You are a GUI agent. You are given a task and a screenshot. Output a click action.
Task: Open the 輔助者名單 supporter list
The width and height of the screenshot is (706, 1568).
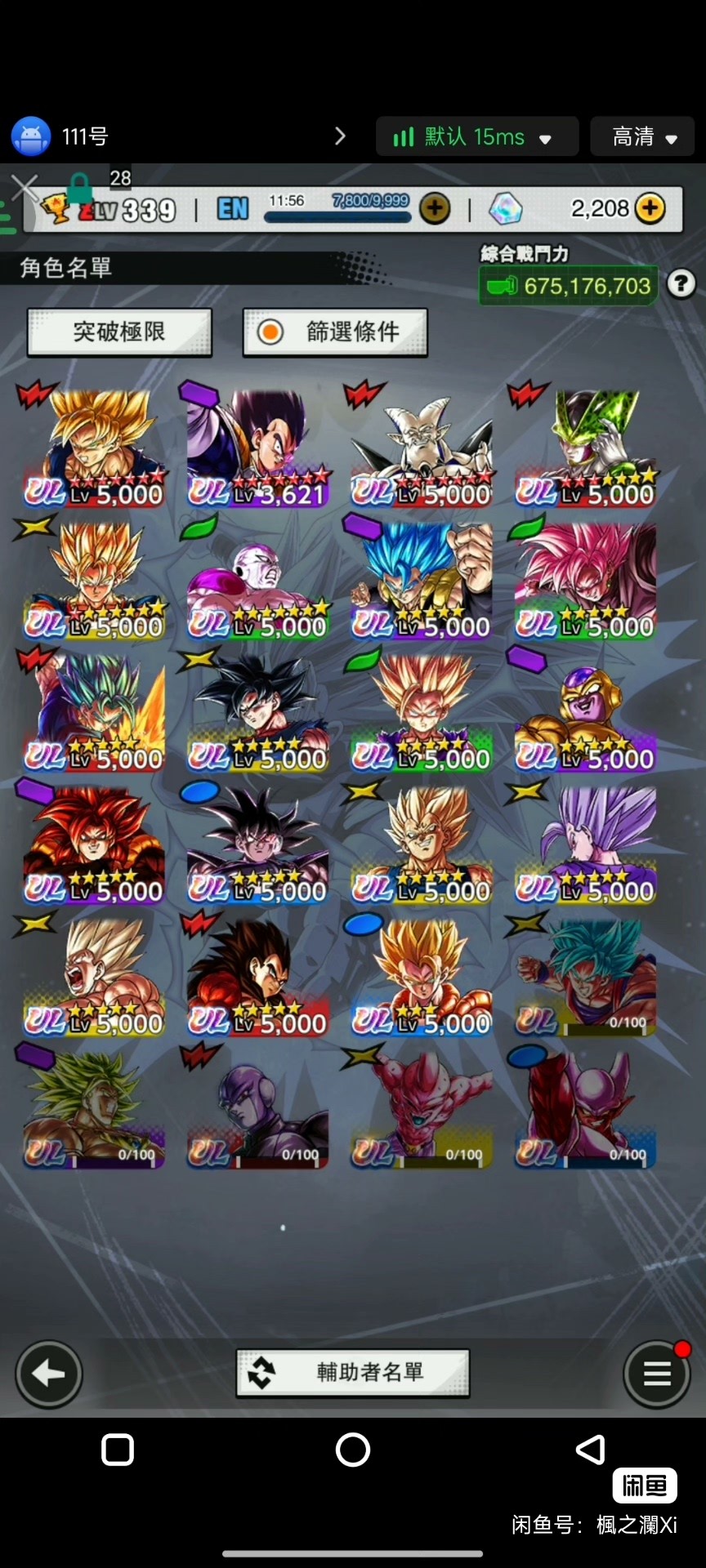click(x=353, y=1373)
